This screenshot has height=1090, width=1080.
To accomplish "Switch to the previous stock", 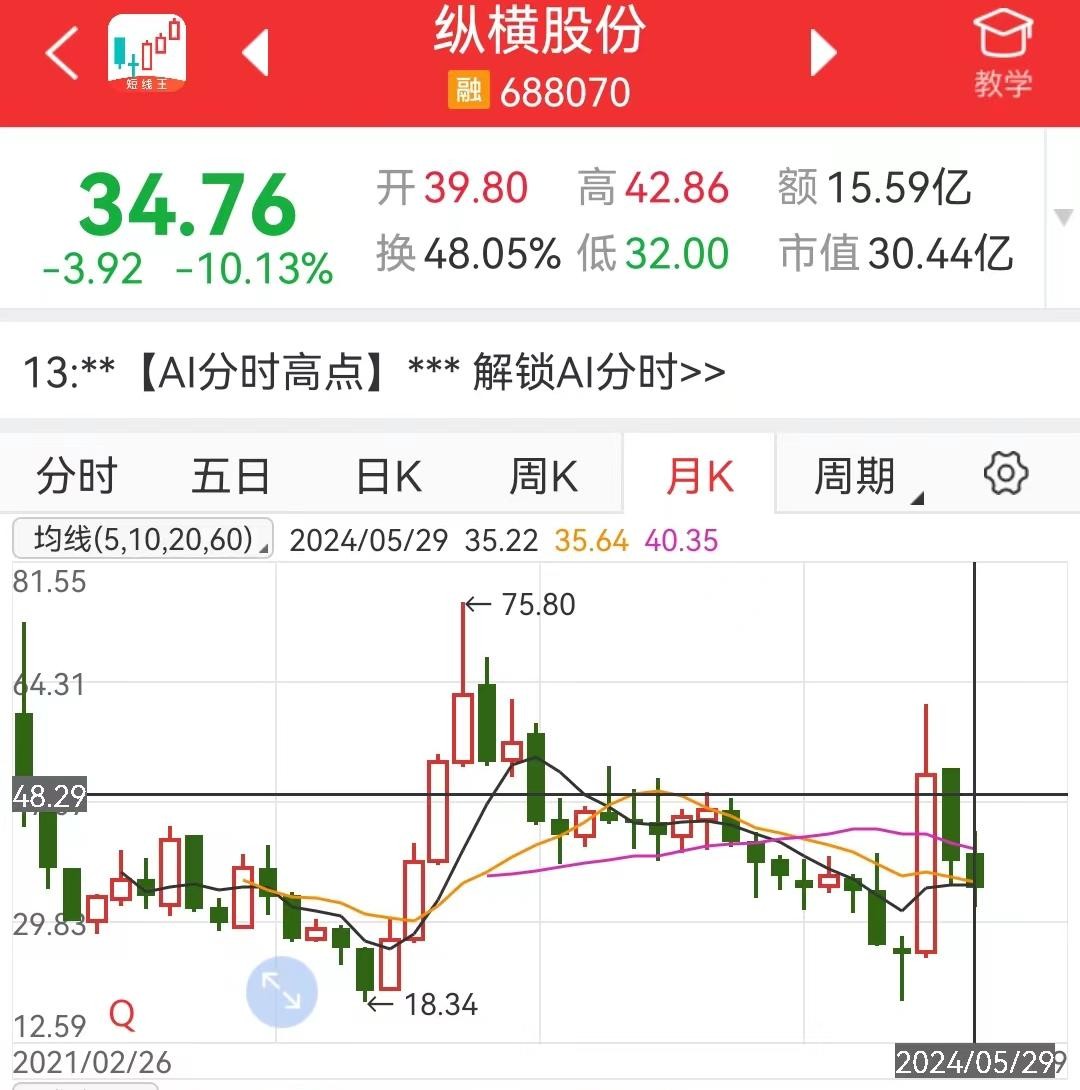I will (256, 53).
